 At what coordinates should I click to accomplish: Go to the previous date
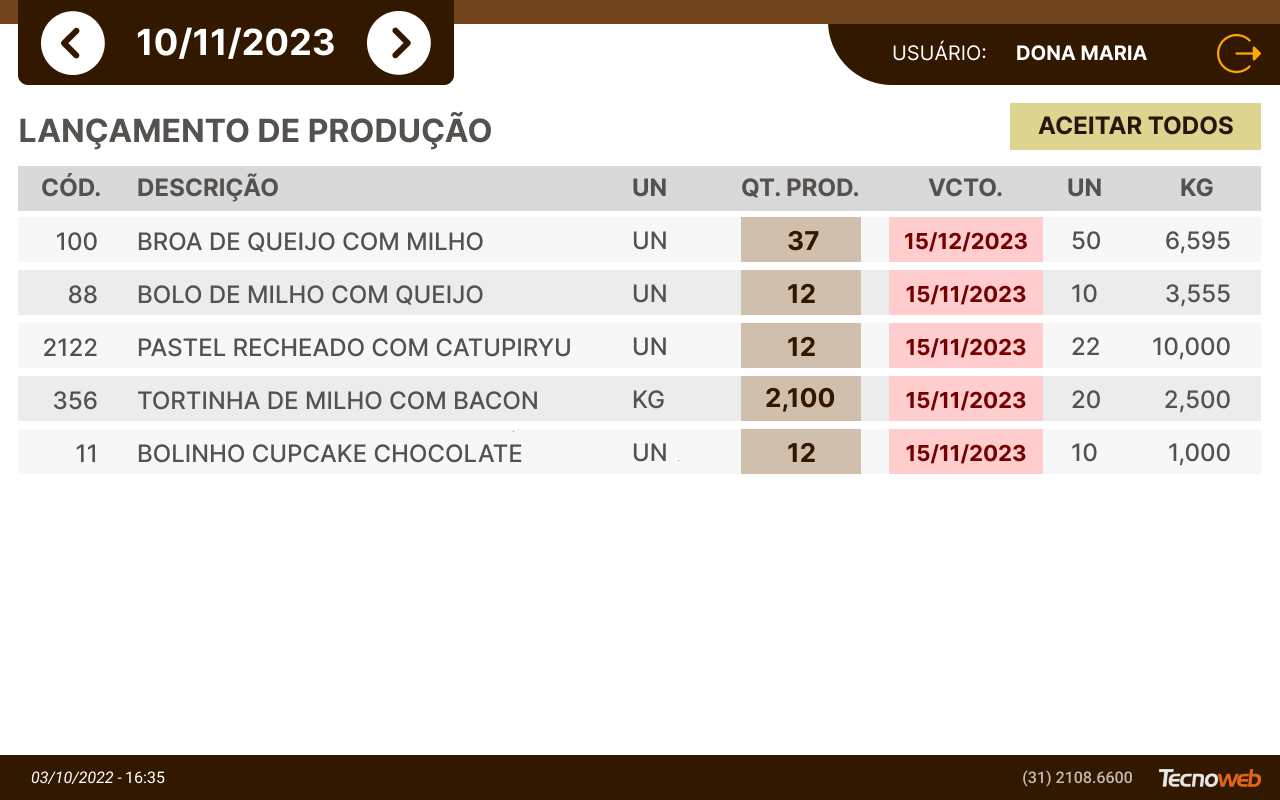(x=72, y=43)
